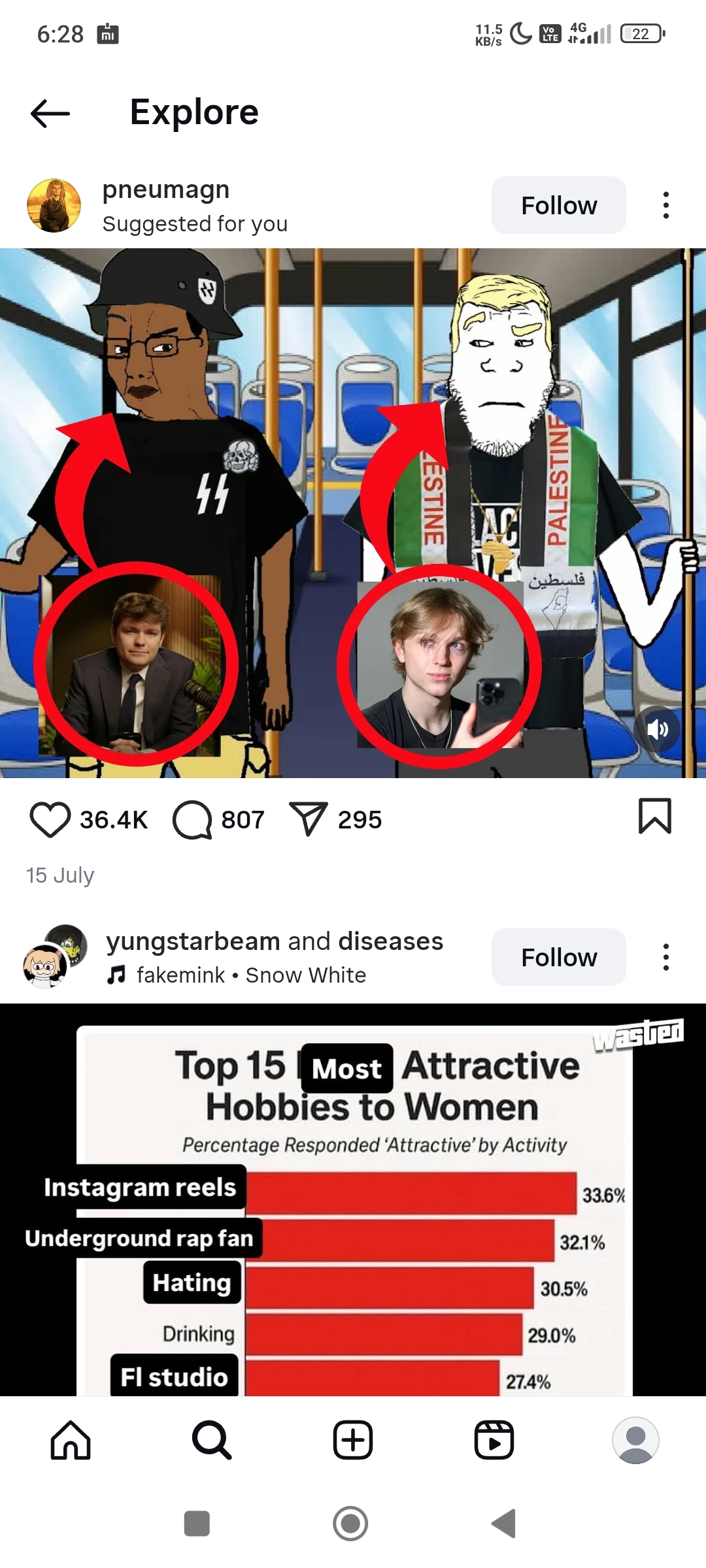This screenshot has height=1568, width=706.
Task: Toggle sound on pneumagn's video
Action: pyautogui.click(x=657, y=728)
